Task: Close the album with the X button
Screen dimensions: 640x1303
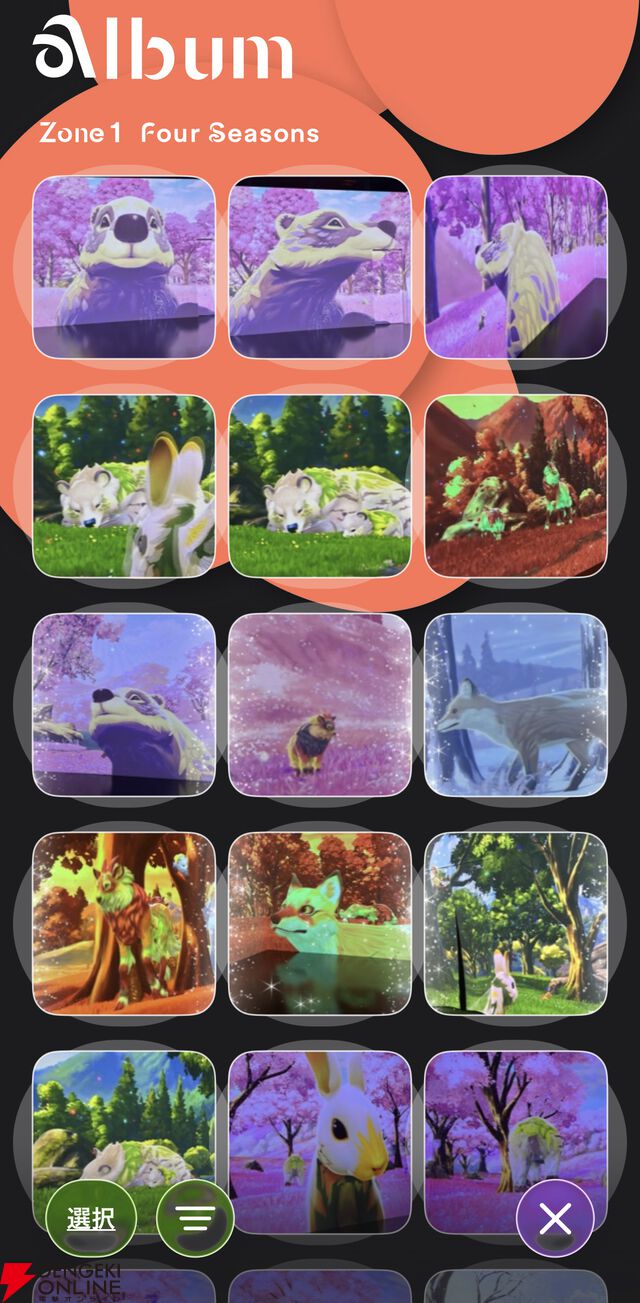Action: click(x=555, y=1219)
